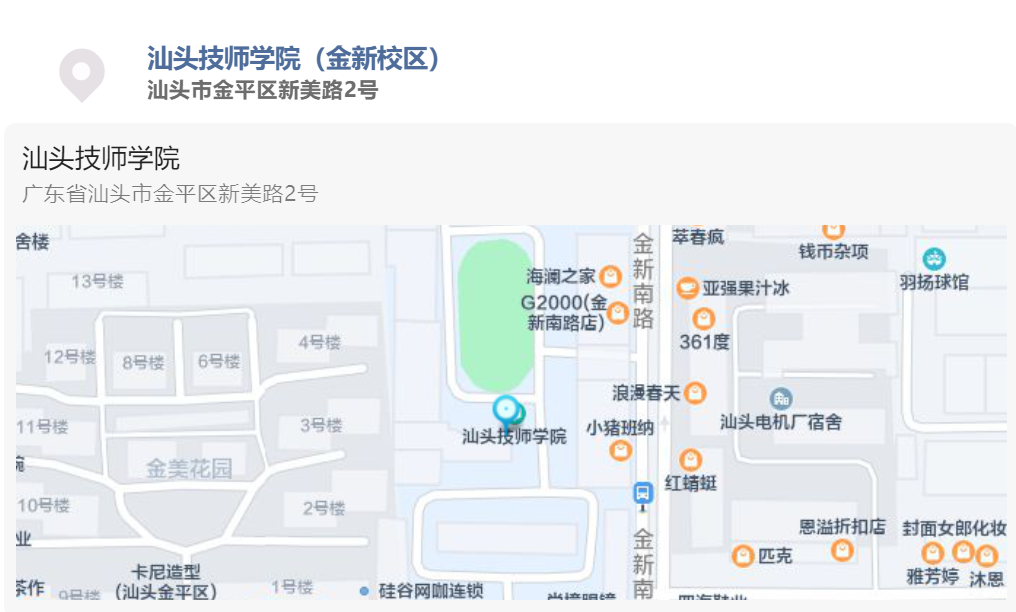
Task: Open location 汕头技师学院（金新校区）
Action: pos(293,59)
